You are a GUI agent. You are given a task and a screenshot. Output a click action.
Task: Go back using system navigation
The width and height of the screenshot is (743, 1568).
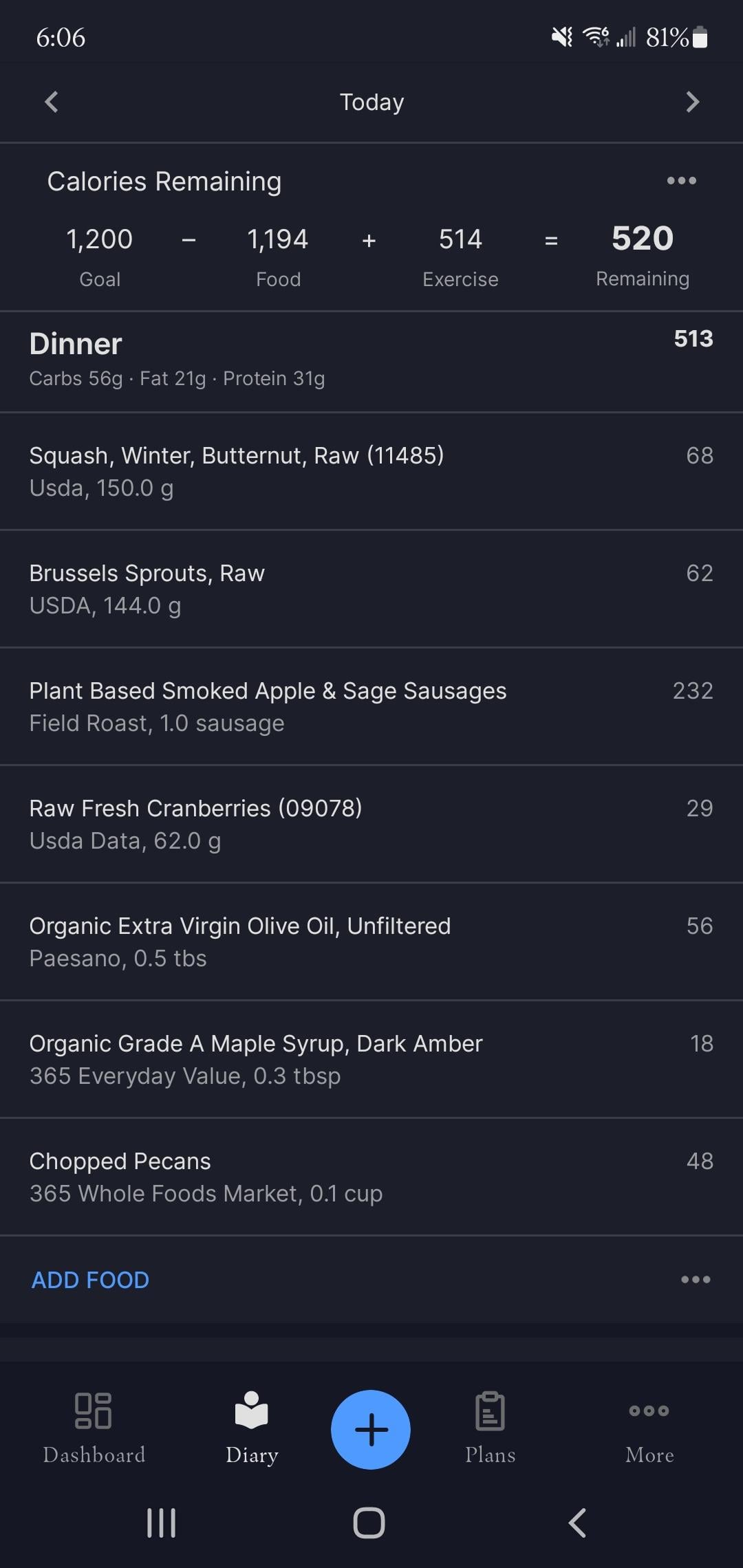tap(577, 1523)
